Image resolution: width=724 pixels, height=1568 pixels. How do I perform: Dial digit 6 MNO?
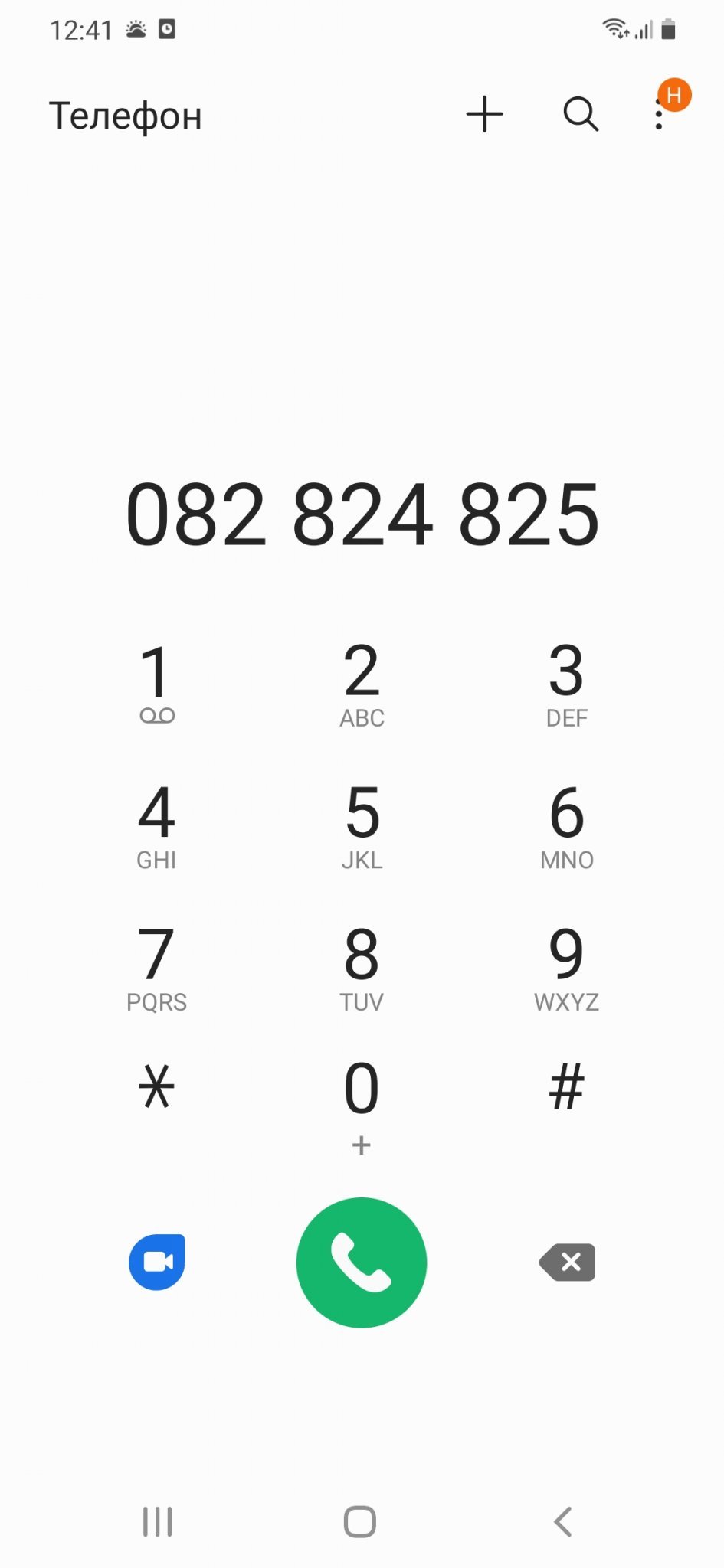566,824
